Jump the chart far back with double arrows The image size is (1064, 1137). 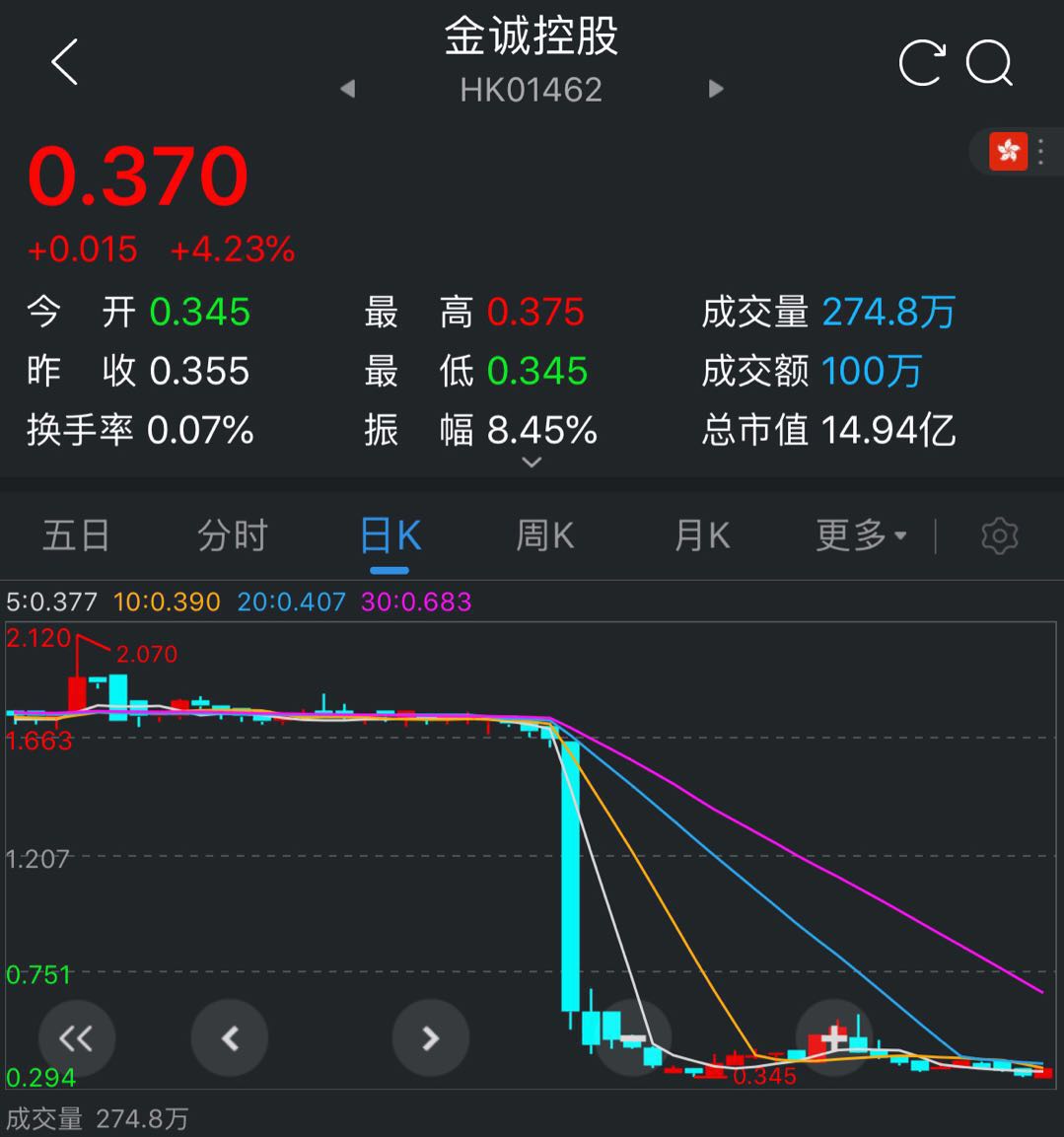point(77,1037)
